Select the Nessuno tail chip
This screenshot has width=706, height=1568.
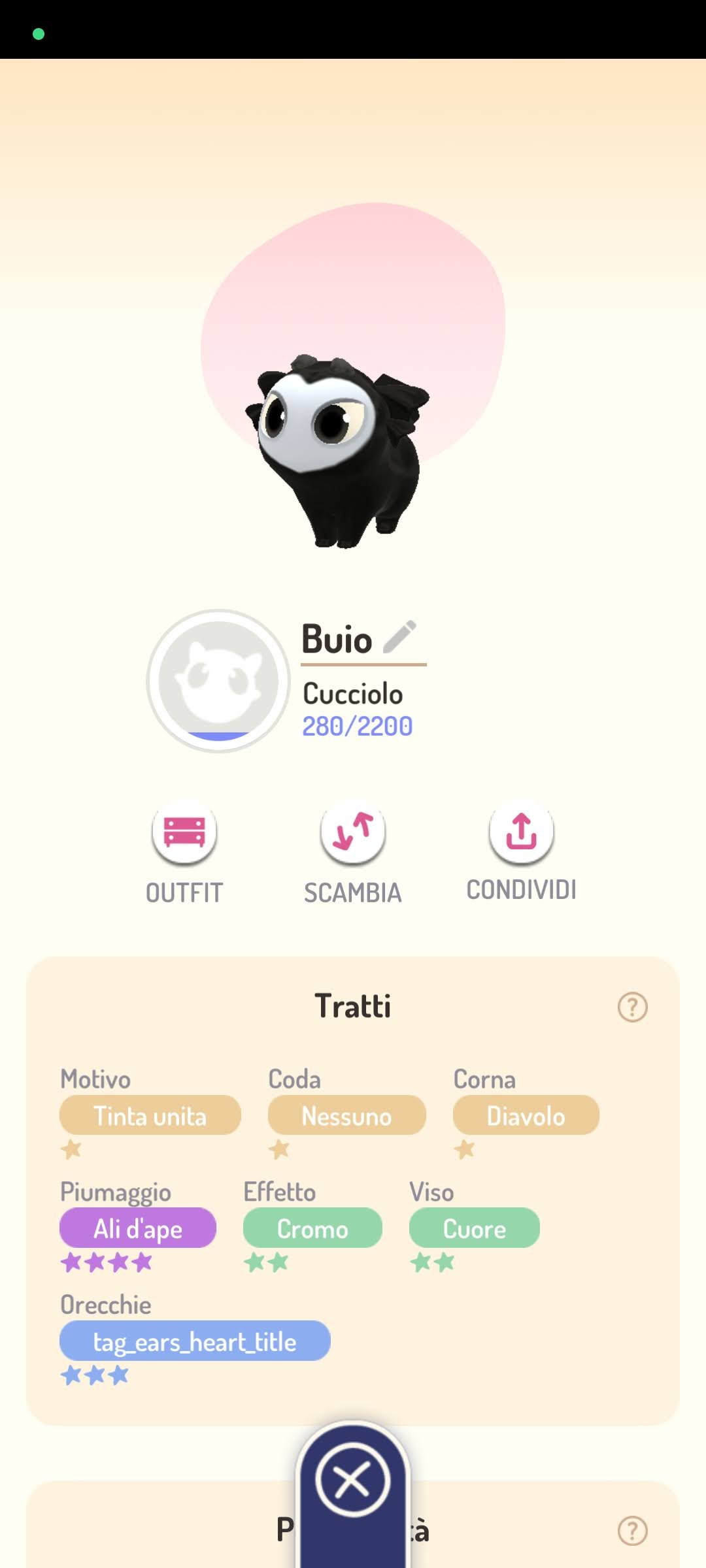pyautogui.click(x=346, y=1116)
